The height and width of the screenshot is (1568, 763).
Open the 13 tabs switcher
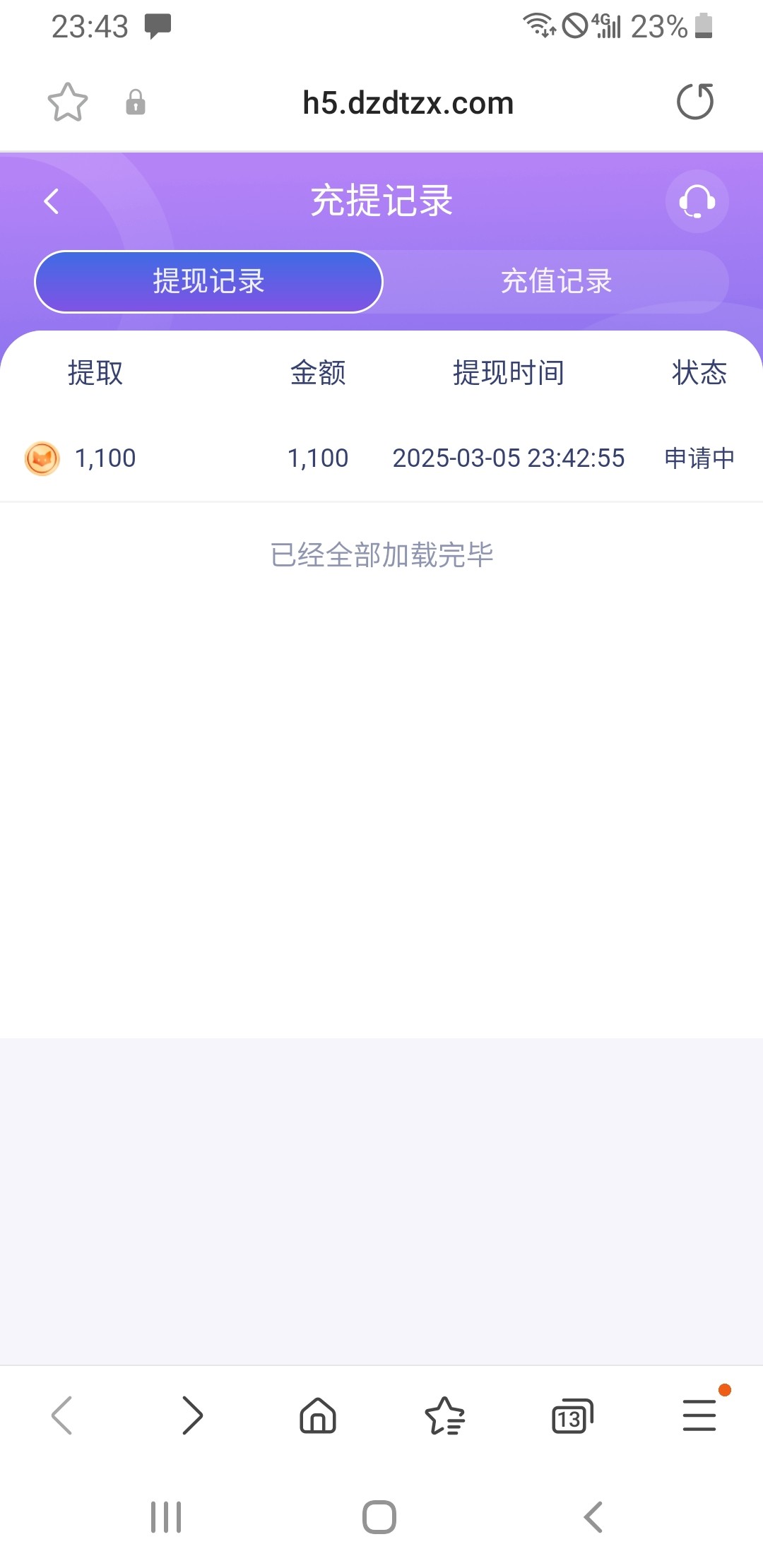pos(572,1415)
